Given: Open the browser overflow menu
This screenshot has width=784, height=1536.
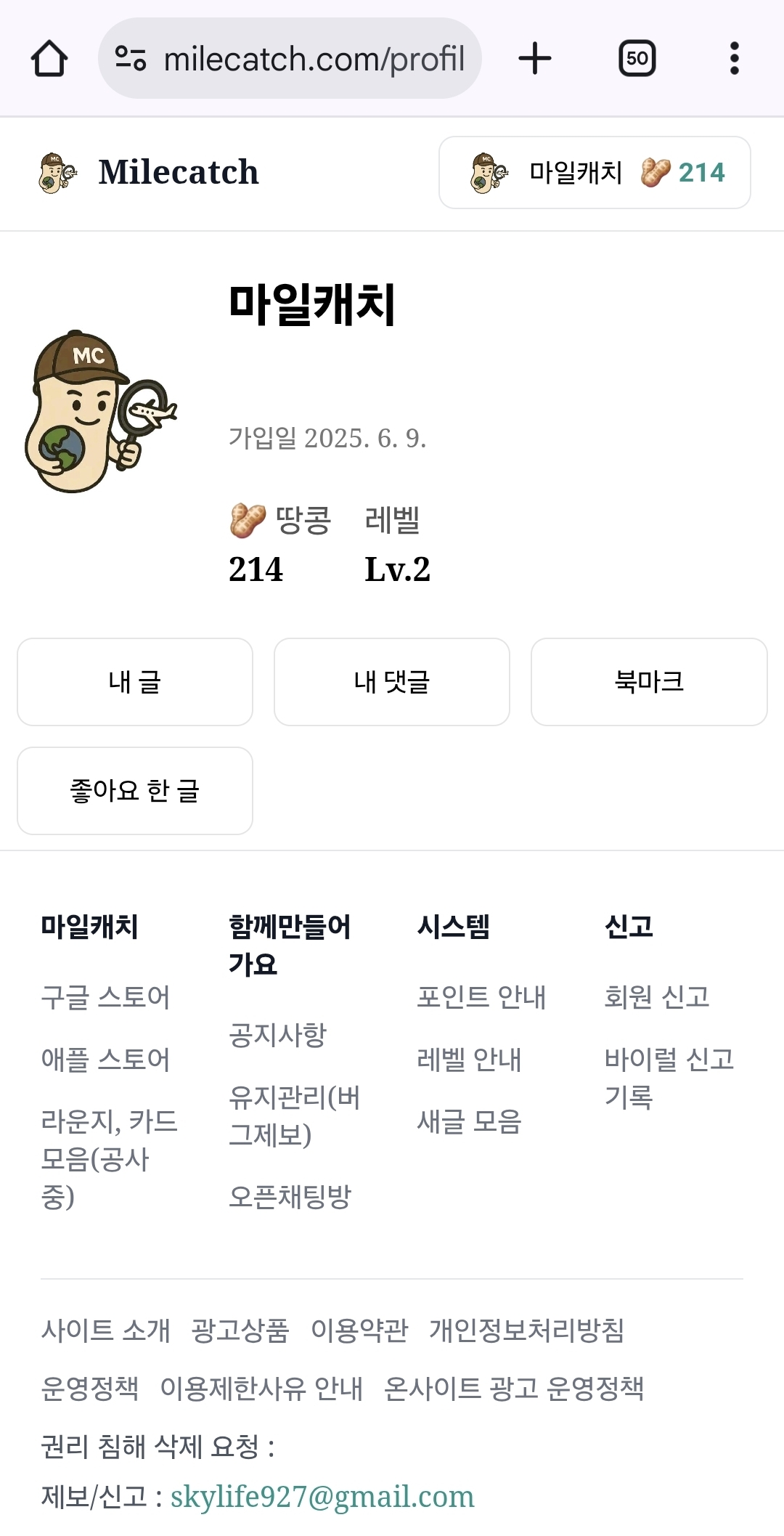Looking at the screenshot, I should click(x=734, y=58).
